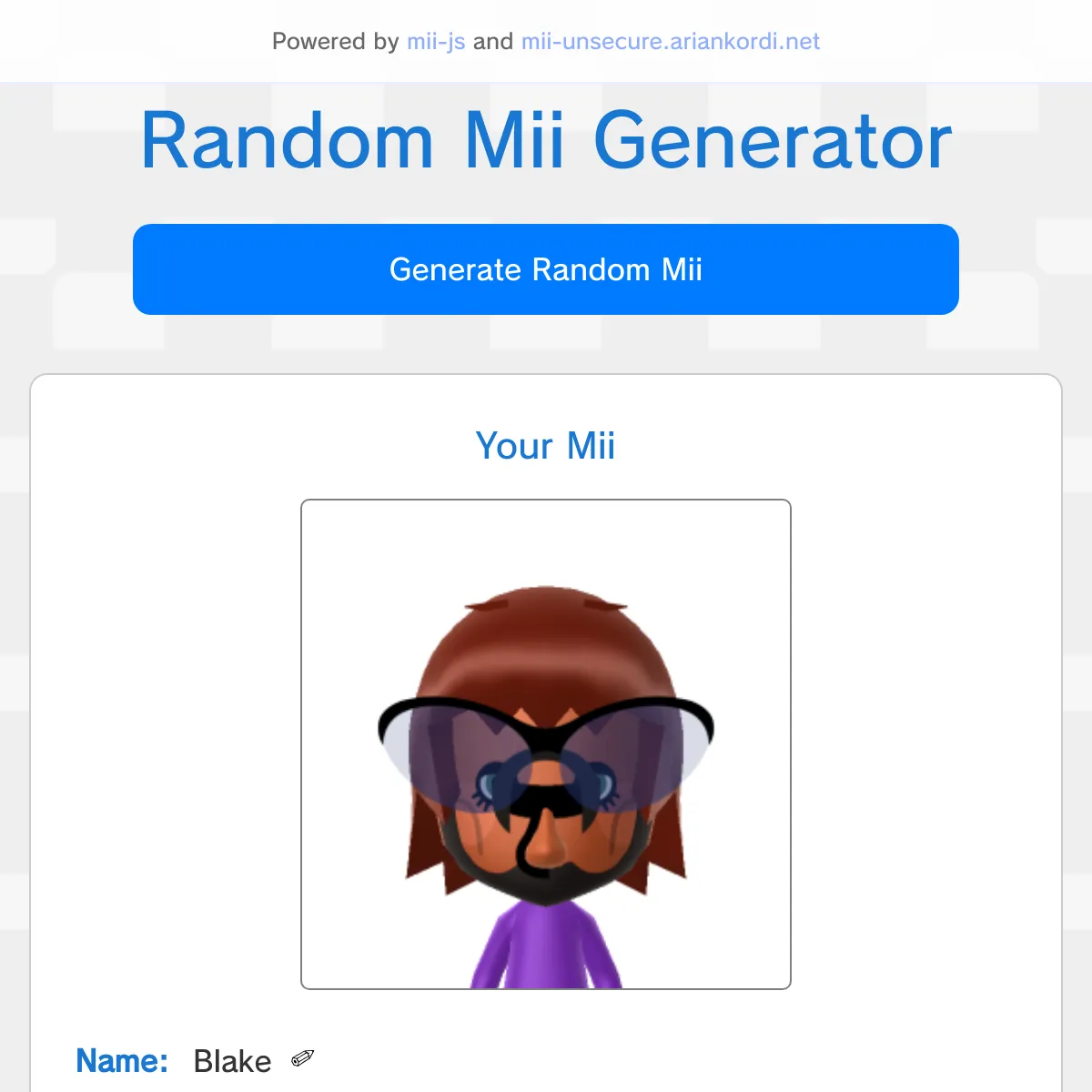
Task: Open the mii-unsecure.ariankordi.net link
Action: [670, 42]
